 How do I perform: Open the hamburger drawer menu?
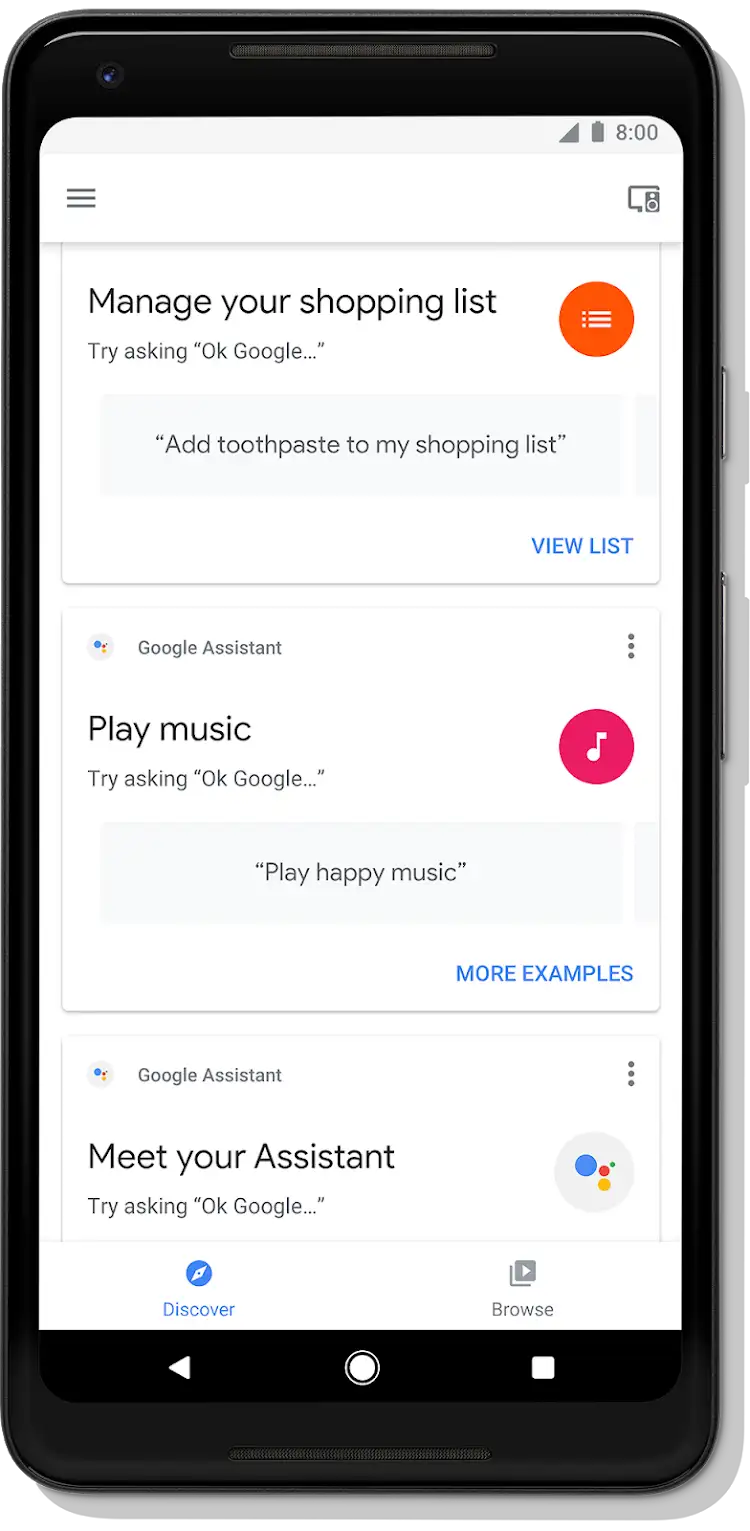[x=81, y=198]
